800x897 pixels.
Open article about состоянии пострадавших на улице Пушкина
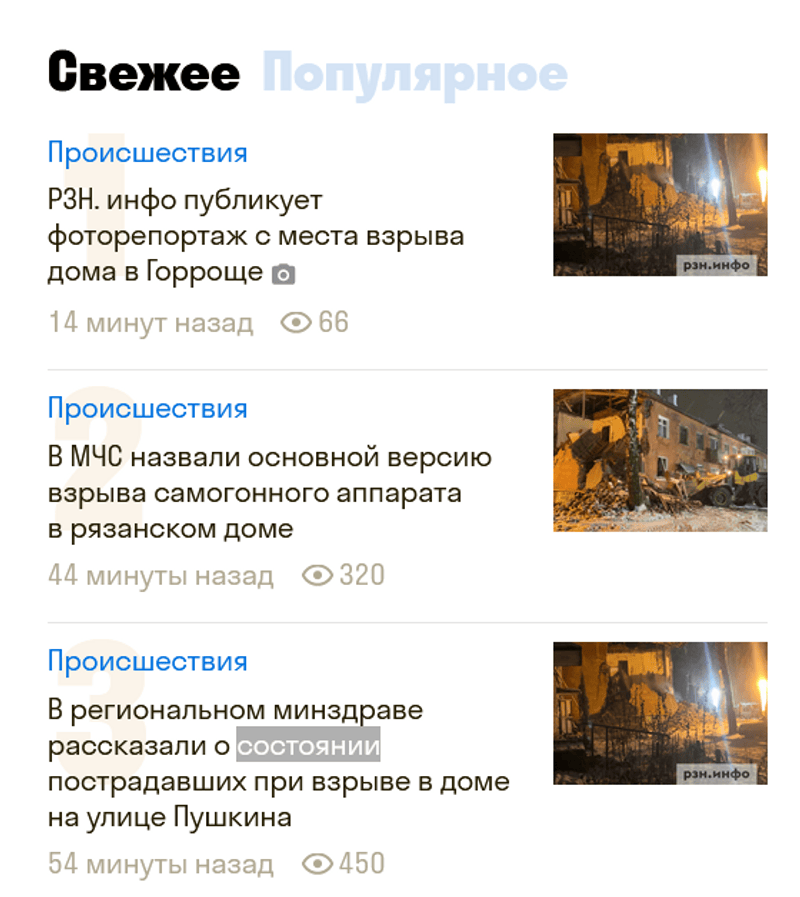pyautogui.click(x=278, y=763)
